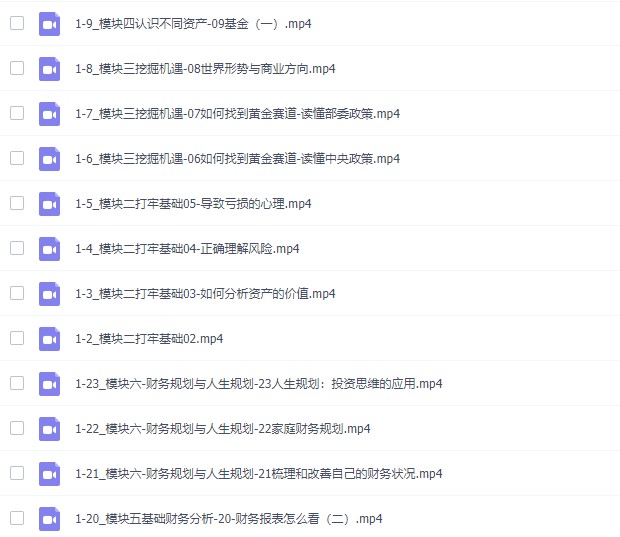Mark the checkbox for 1-22 家庭财务规划
The width and height of the screenshot is (620, 537).
[x=17, y=428]
